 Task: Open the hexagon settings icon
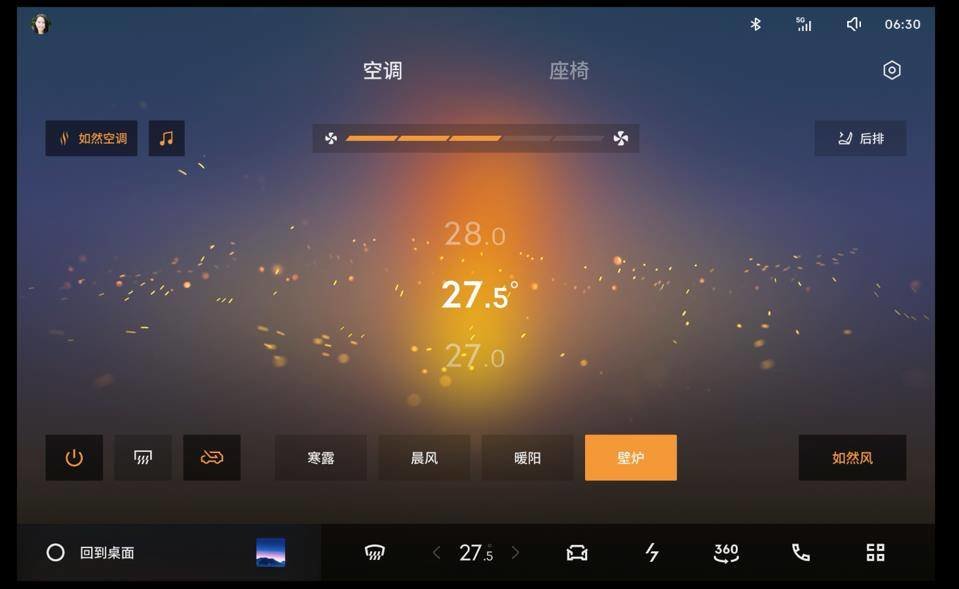pyautogui.click(x=891, y=70)
